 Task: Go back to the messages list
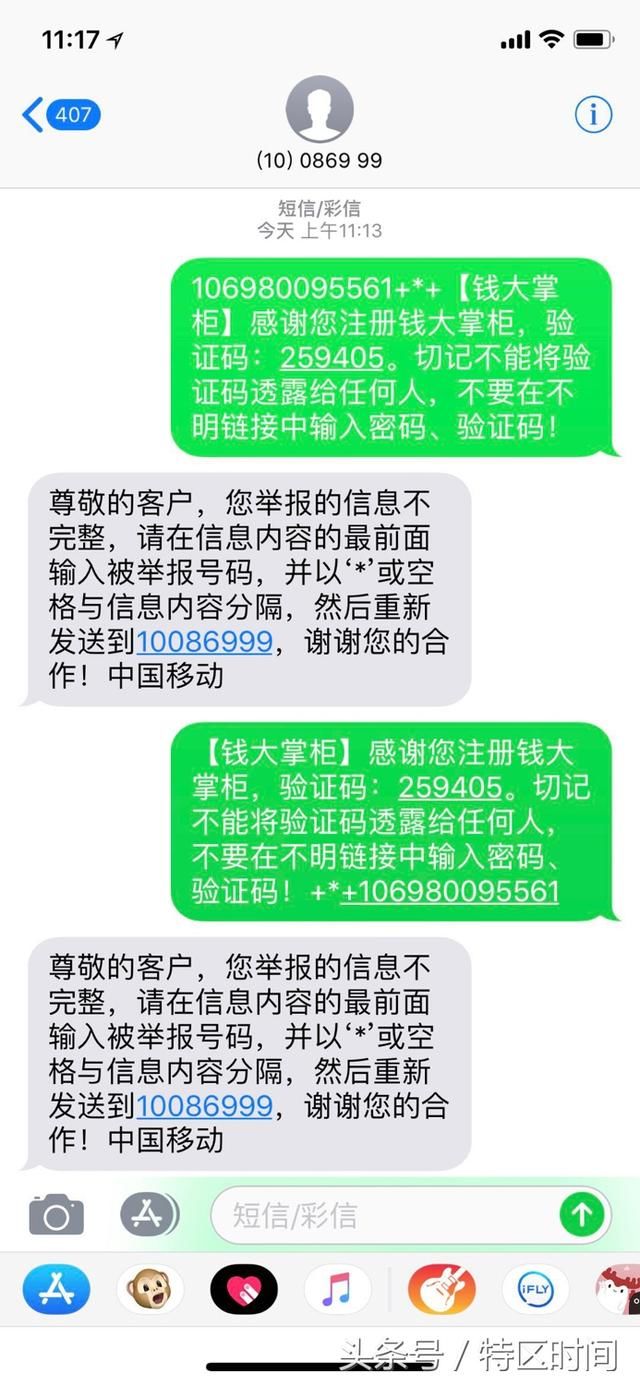pos(60,115)
